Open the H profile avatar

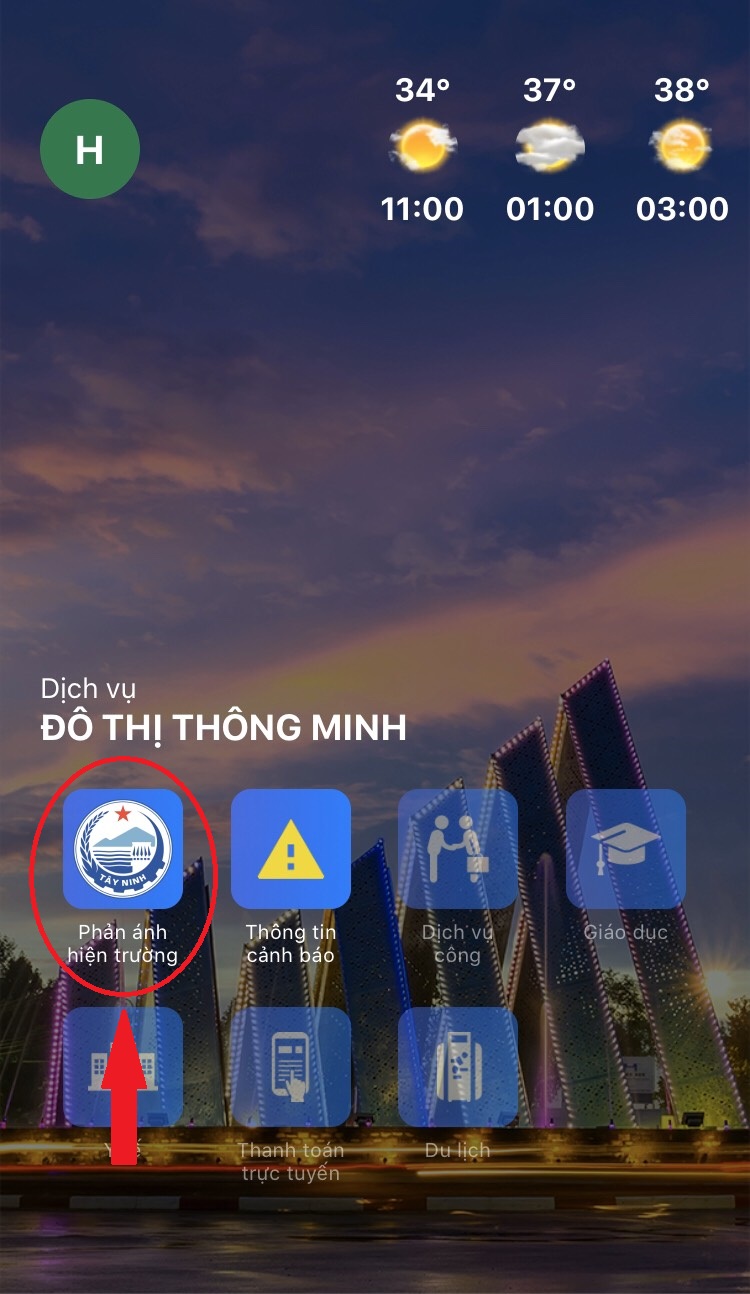click(90, 150)
